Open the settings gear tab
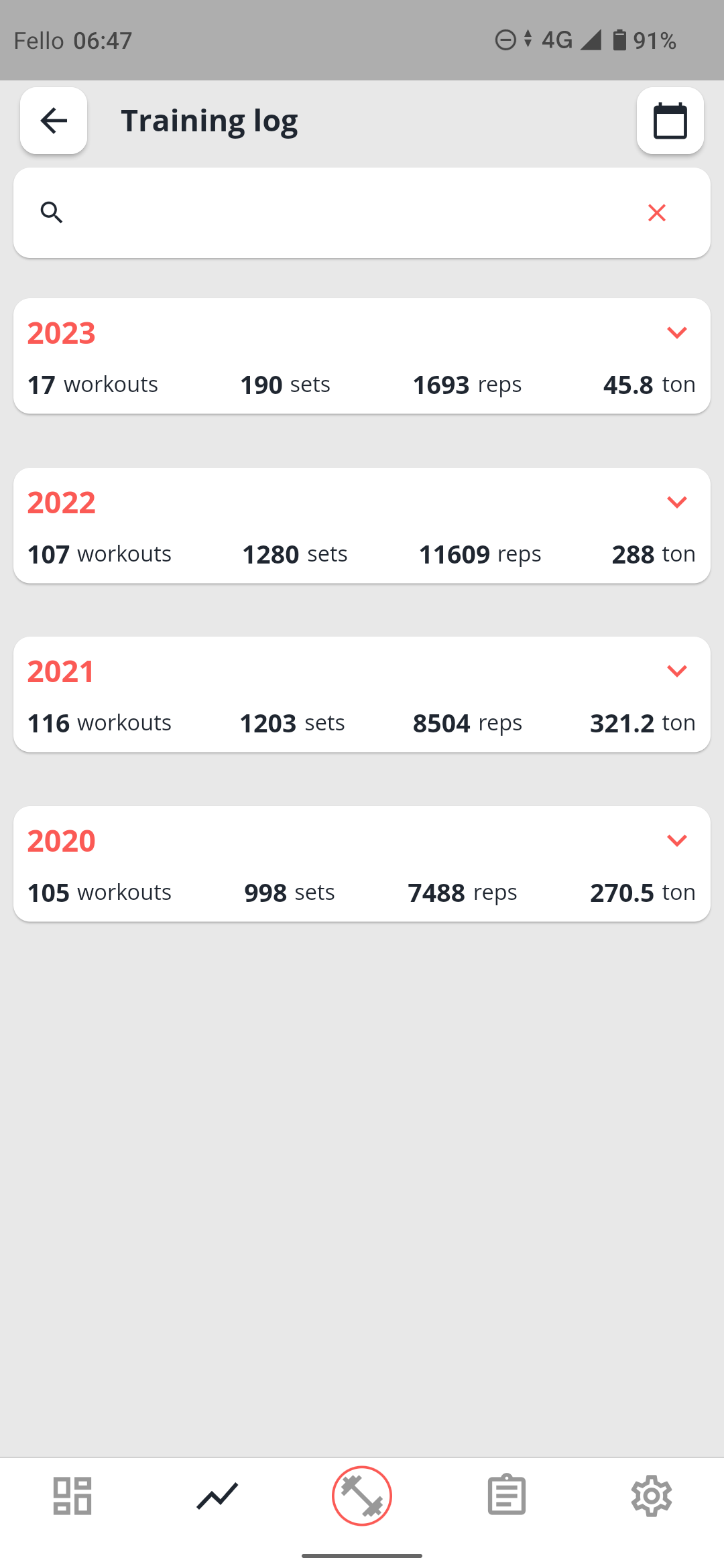 tap(652, 1496)
